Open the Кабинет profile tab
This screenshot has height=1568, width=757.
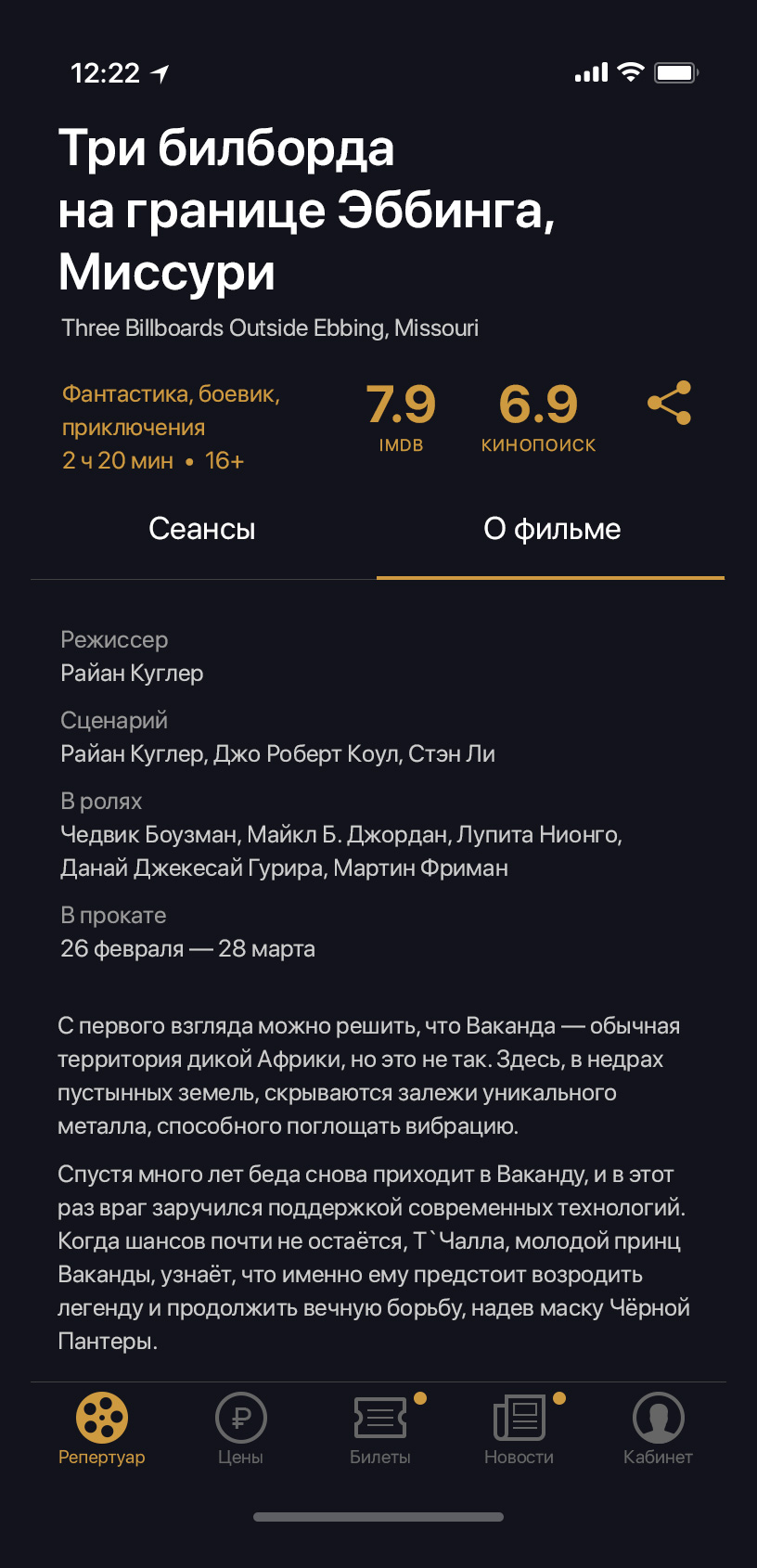[x=658, y=1429]
